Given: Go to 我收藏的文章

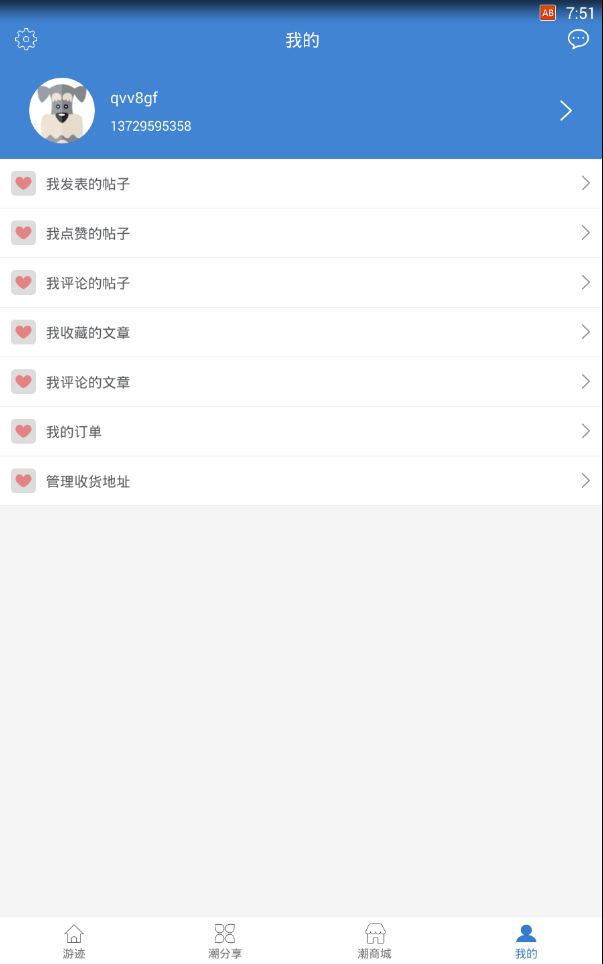Looking at the screenshot, I should 300,332.
